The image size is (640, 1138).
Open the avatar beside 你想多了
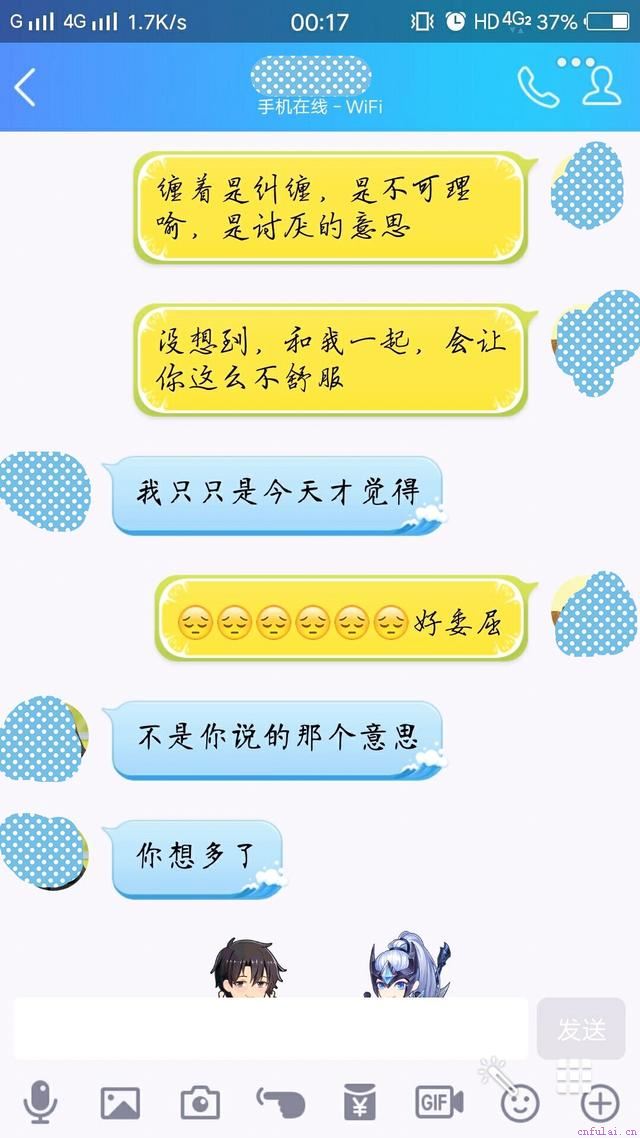point(43,851)
